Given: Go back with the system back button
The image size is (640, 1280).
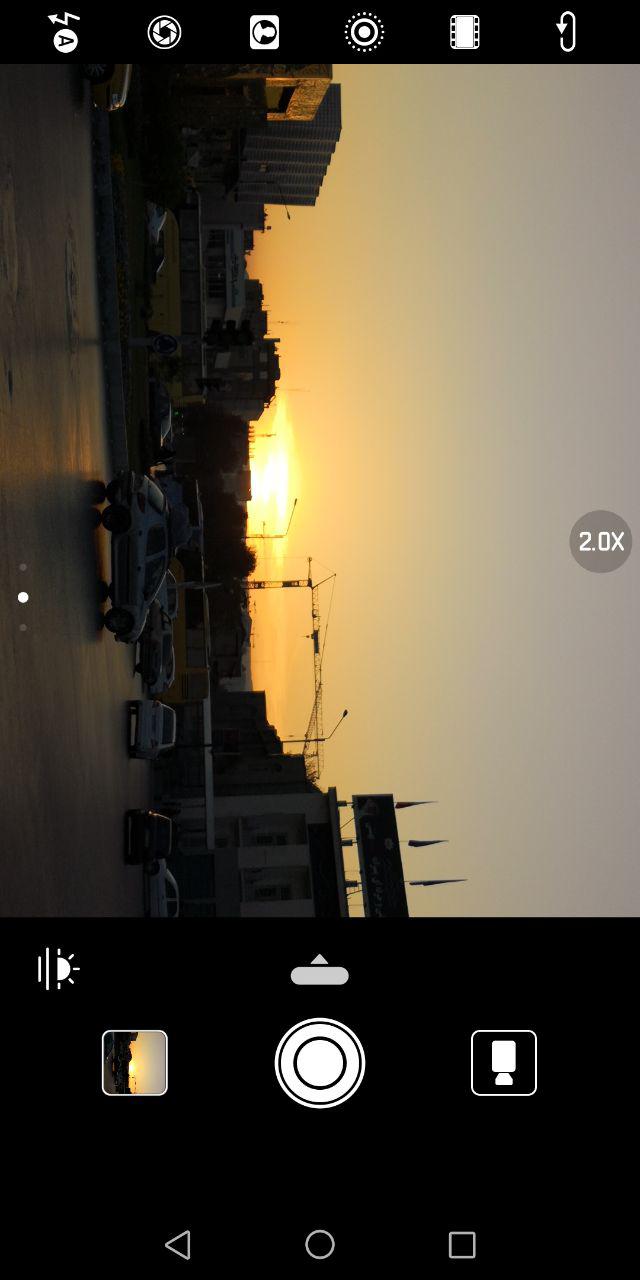Looking at the screenshot, I should click(x=178, y=1244).
